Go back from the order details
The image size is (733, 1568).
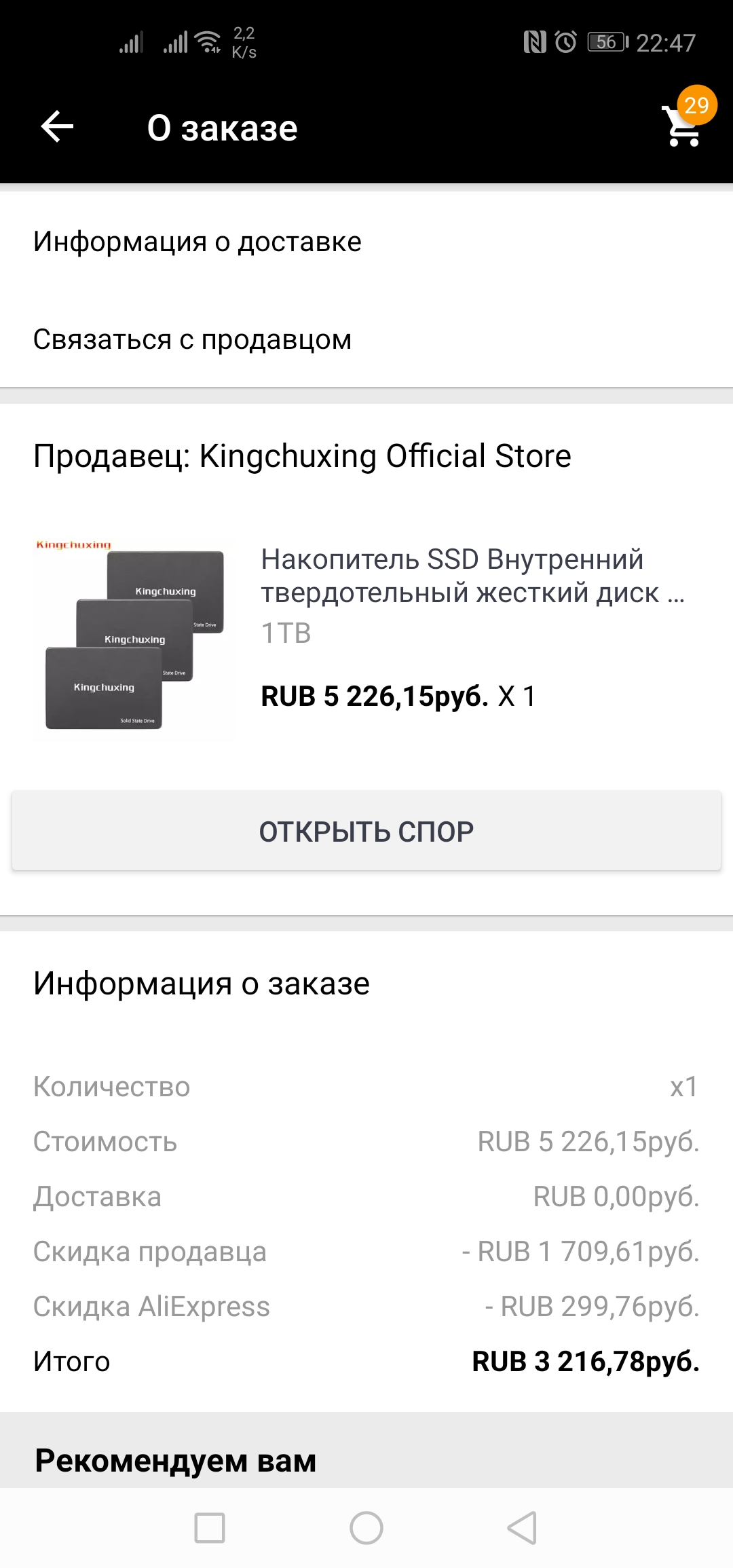point(57,127)
